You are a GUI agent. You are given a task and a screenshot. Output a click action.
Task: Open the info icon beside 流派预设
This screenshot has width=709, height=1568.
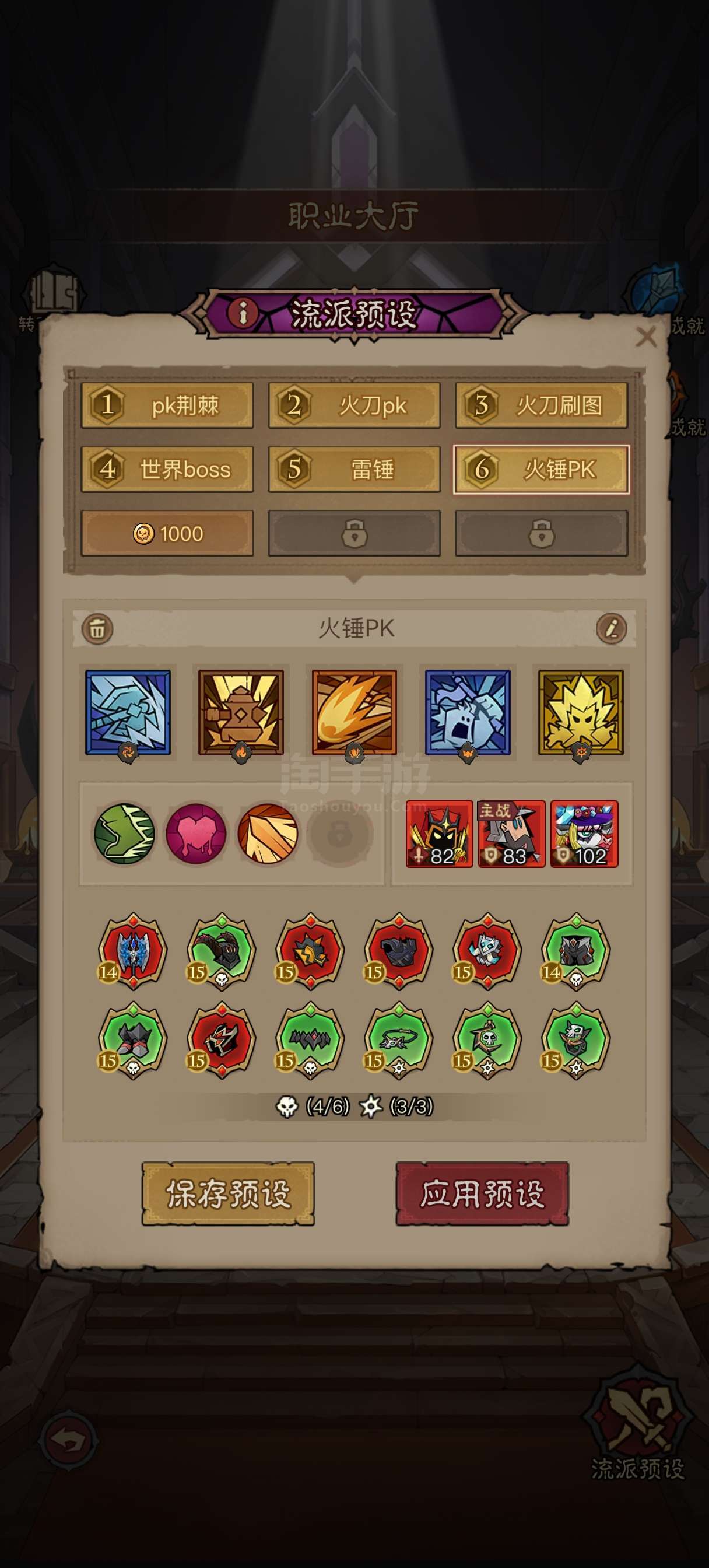point(244,313)
